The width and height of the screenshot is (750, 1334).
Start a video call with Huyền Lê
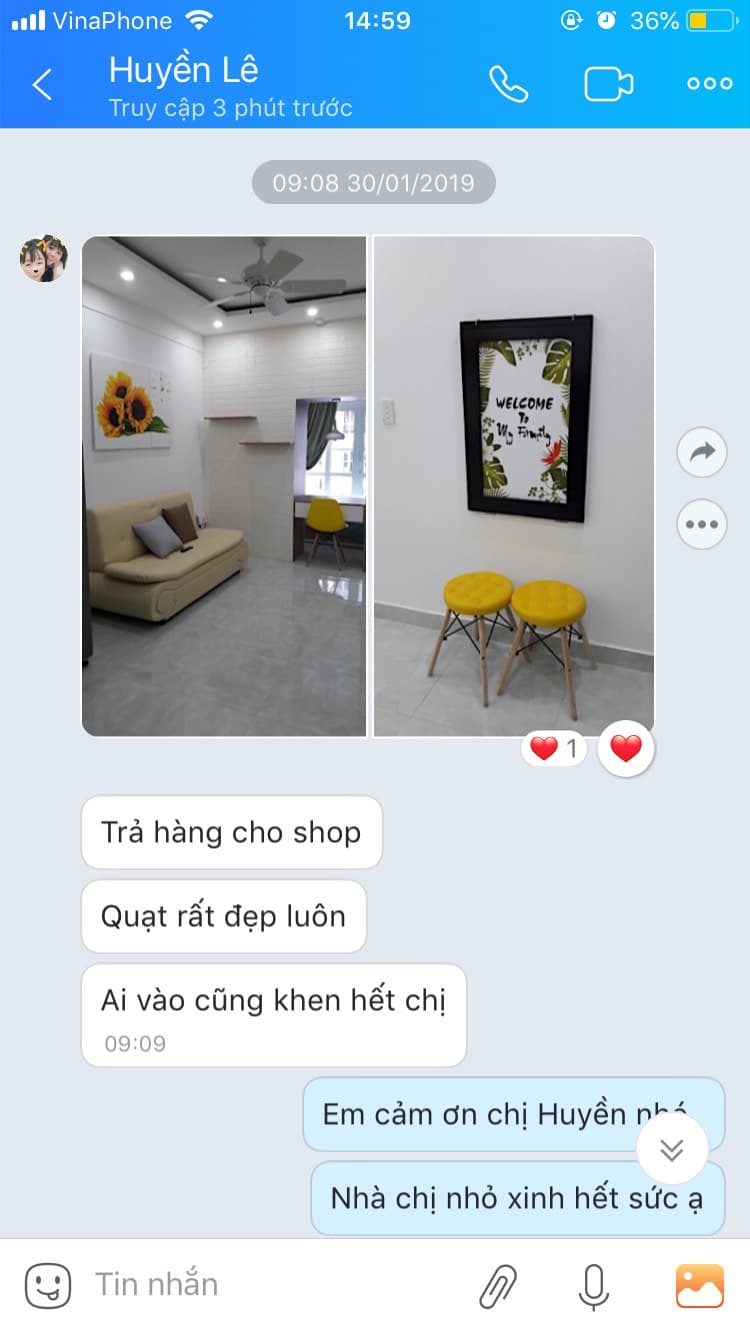pyautogui.click(x=610, y=84)
